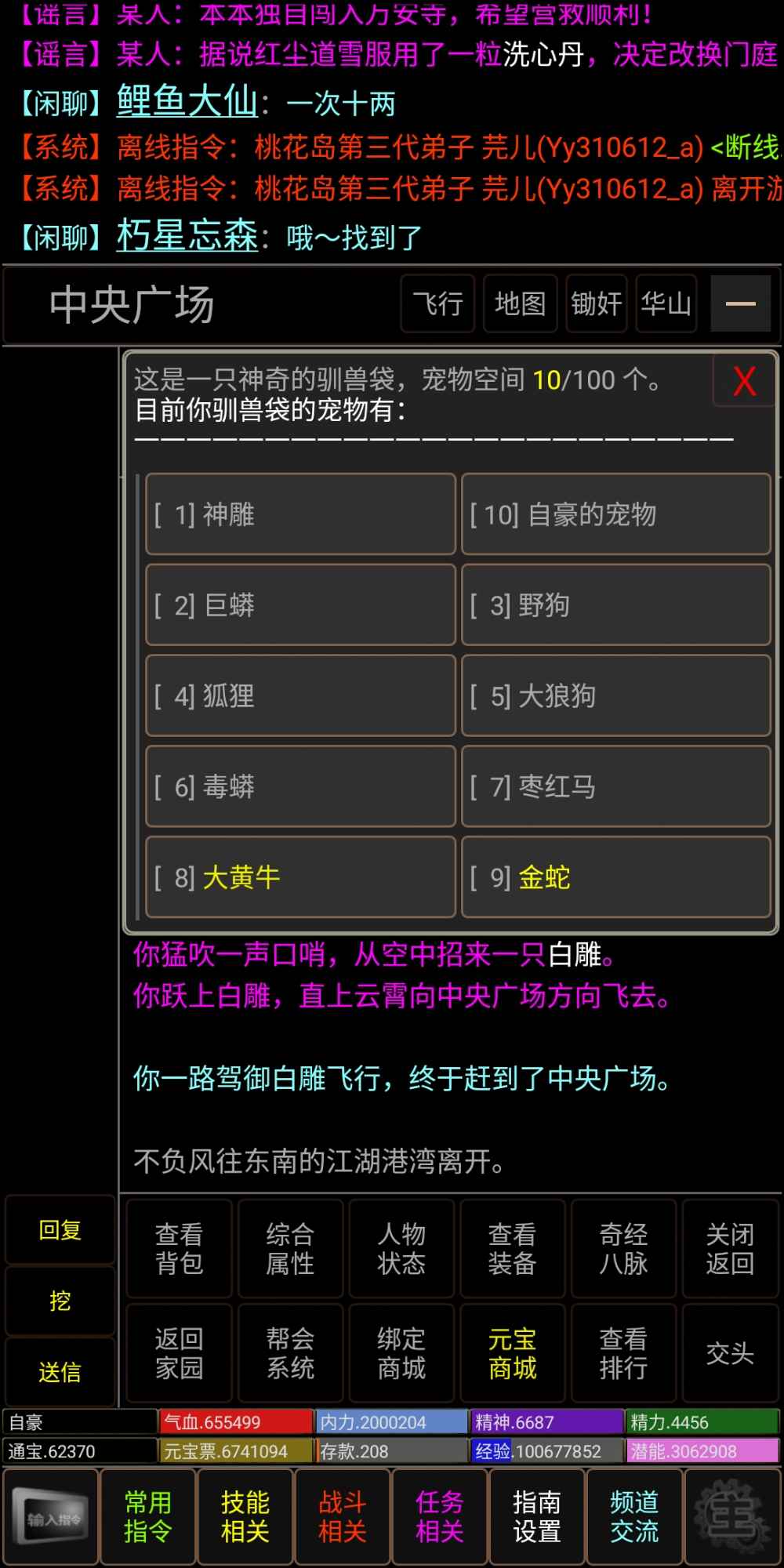The height and width of the screenshot is (1568, 784).
Task: Switch to the 技能相关 tab
Action: pos(245,1517)
